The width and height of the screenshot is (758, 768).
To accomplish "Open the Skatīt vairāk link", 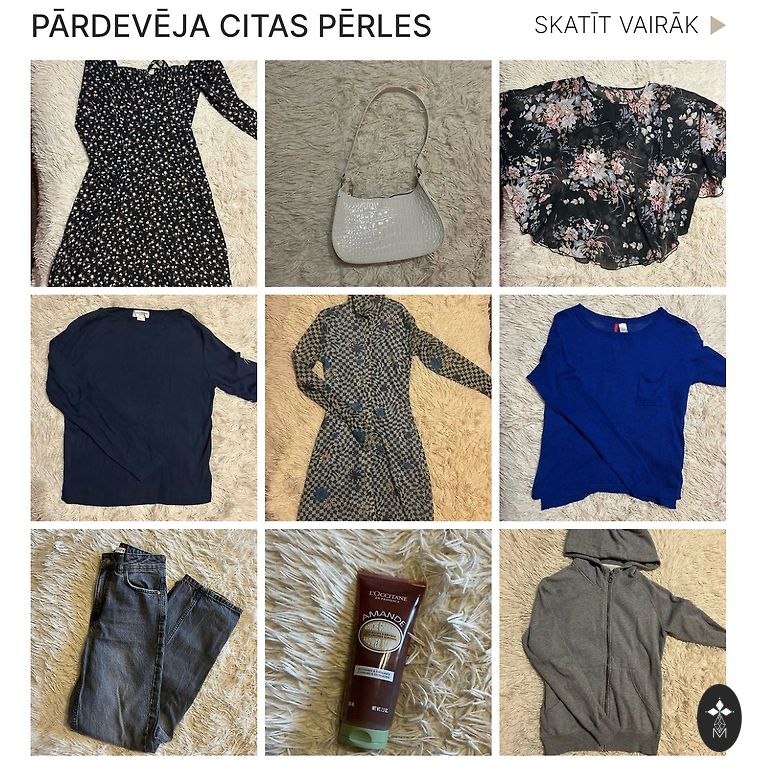I will [x=629, y=26].
